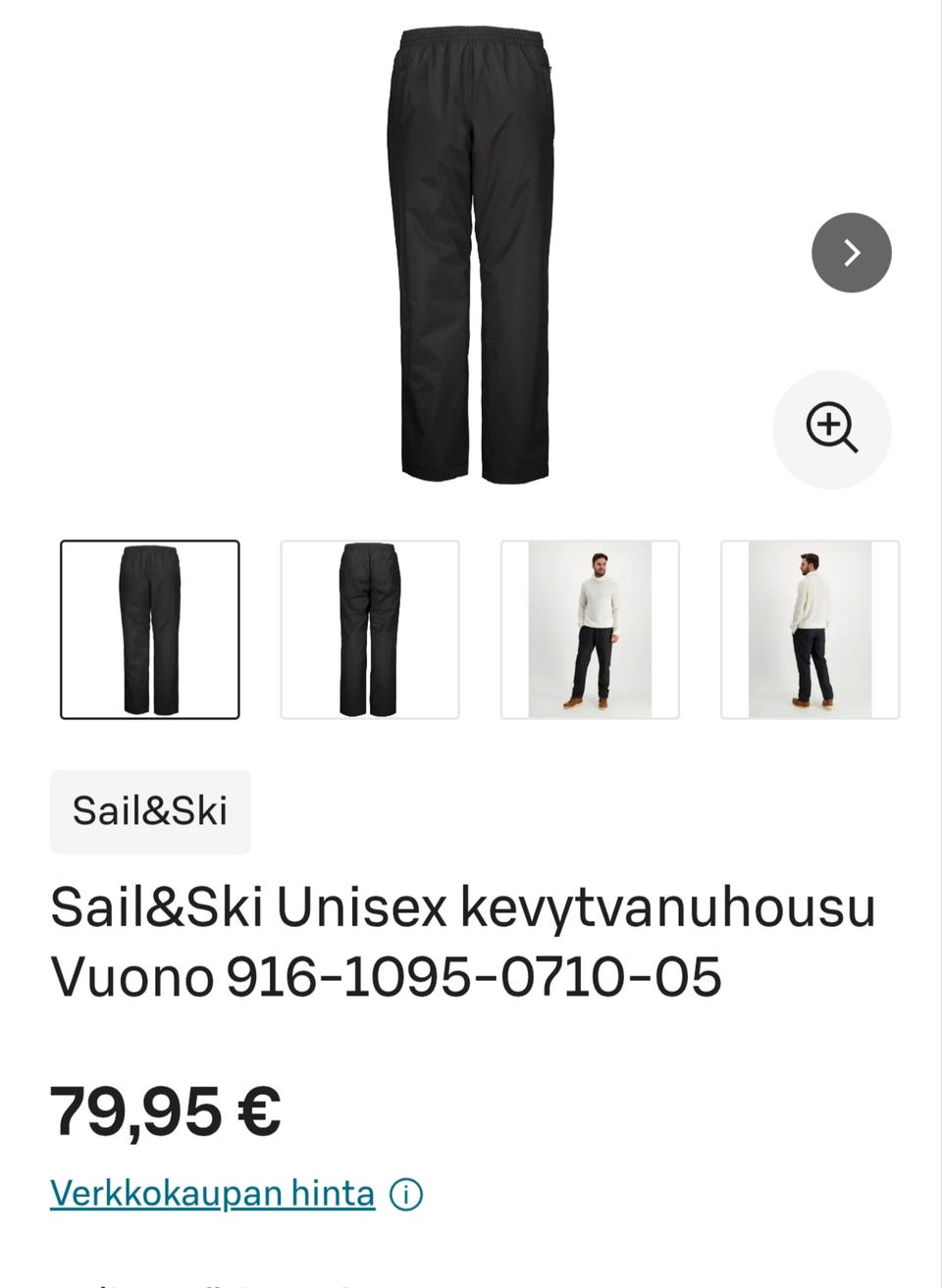Click the Verkkokaupan hinta link
942x1288 pixels.
point(212,1194)
